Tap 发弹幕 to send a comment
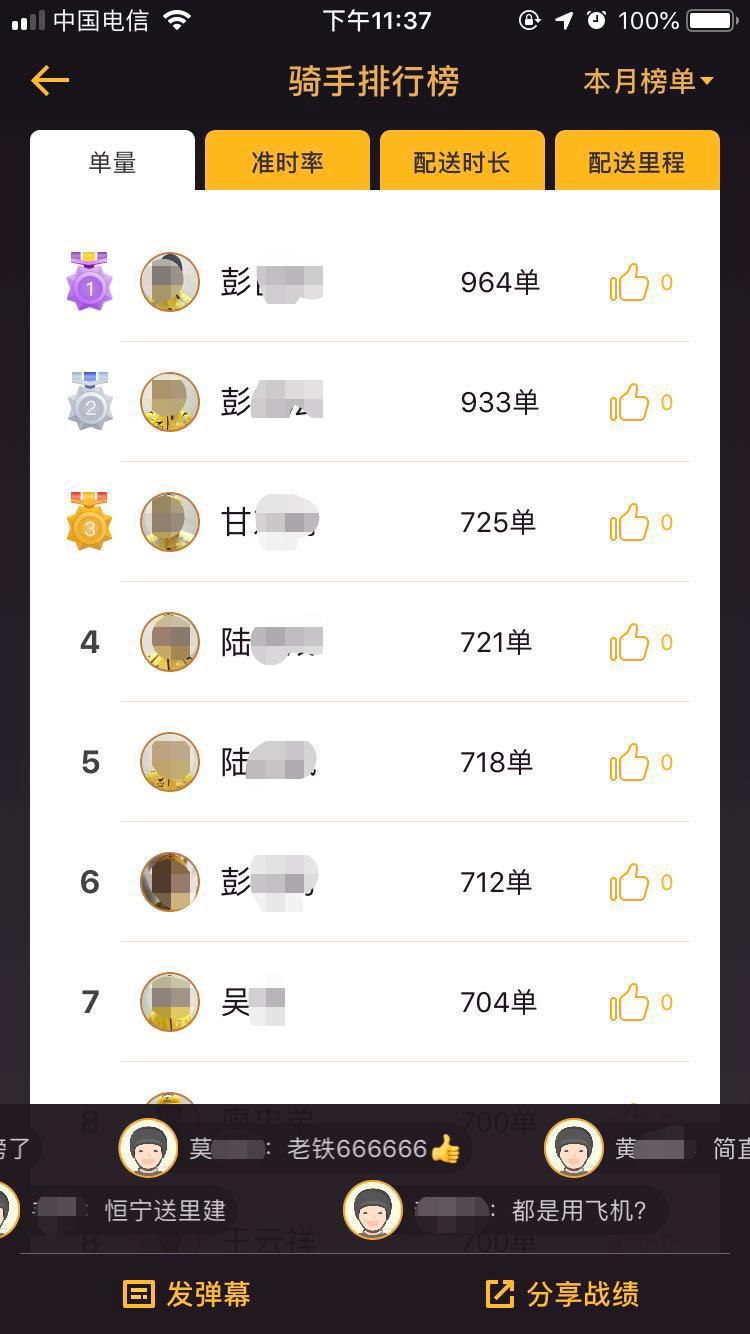This screenshot has height=1334, width=750. [x=187, y=1294]
